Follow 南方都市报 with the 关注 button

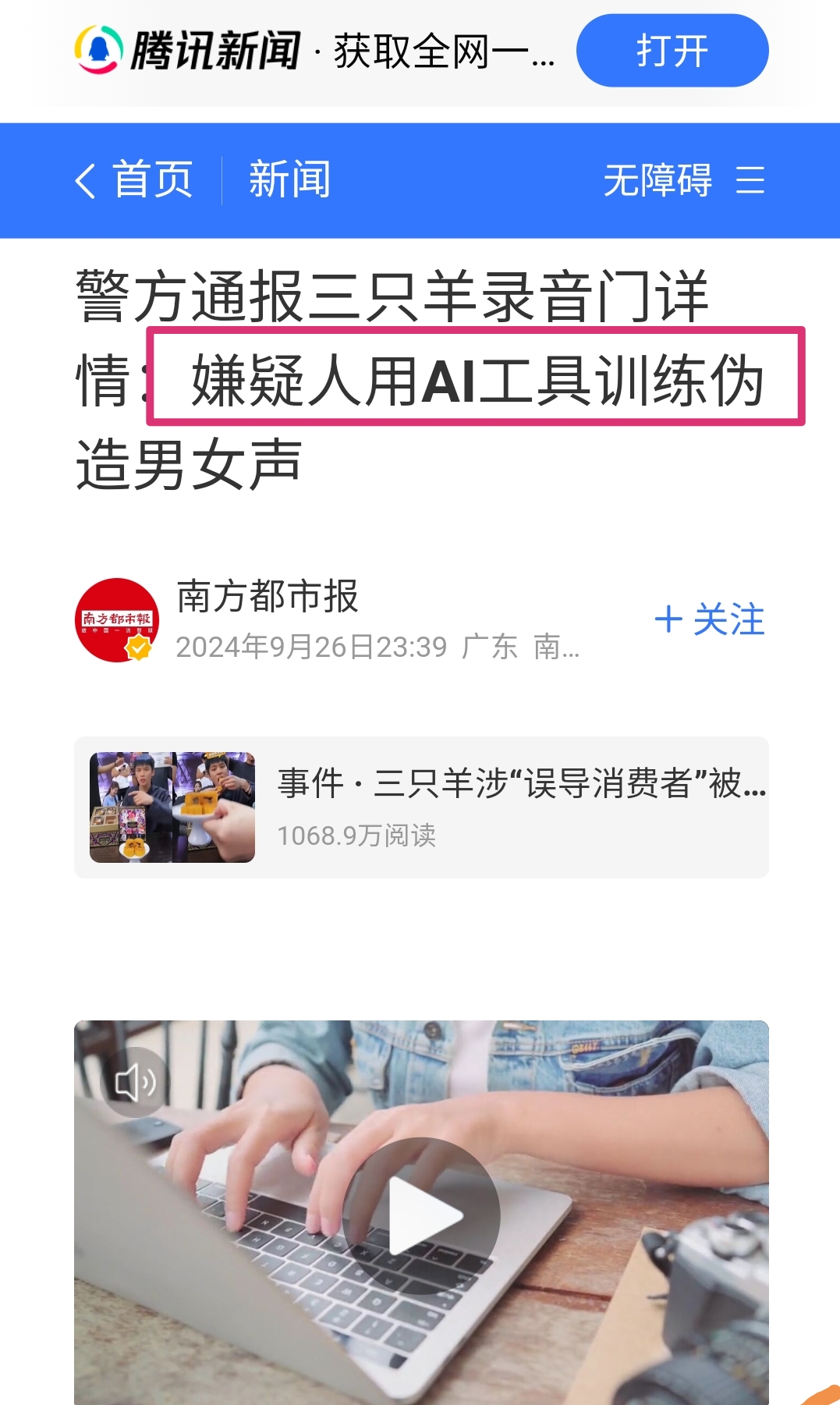coord(710,620)
